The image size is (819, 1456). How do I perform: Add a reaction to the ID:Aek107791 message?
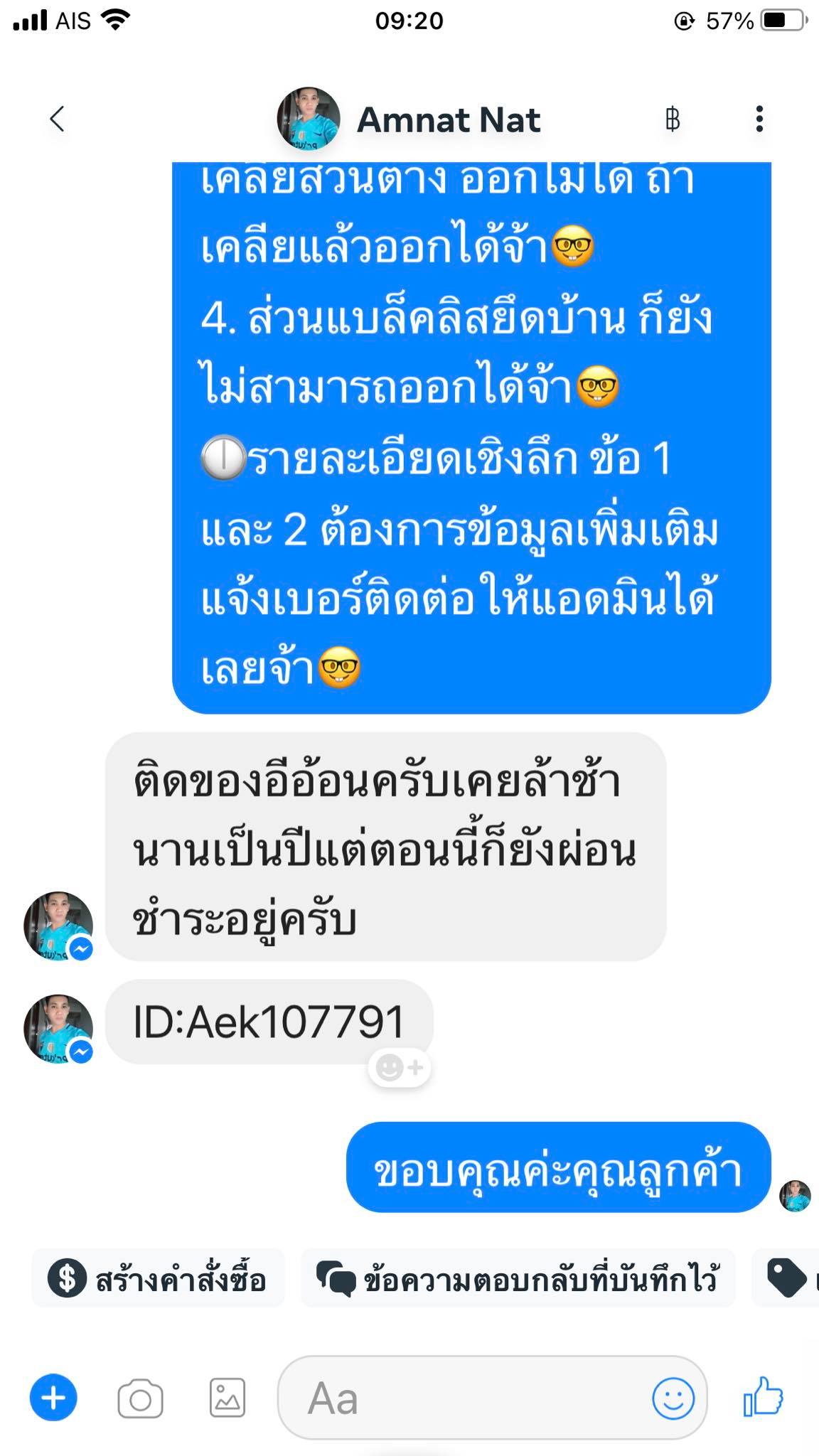tap(400, 1068)
